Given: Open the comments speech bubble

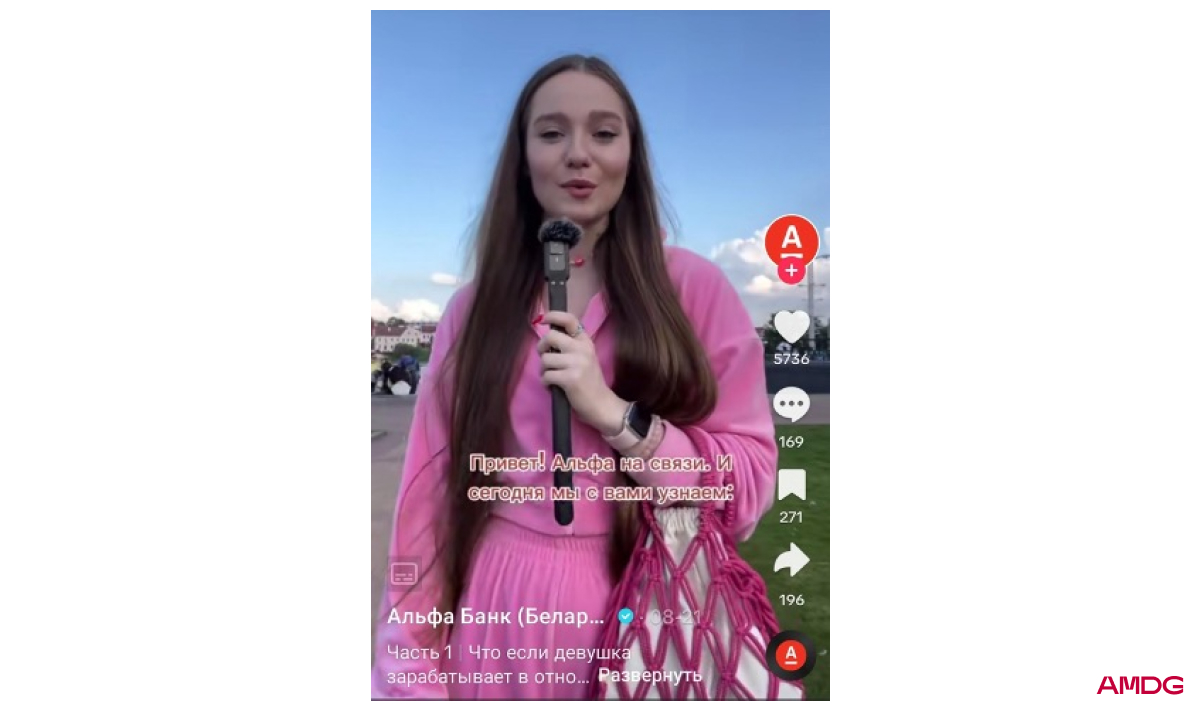Looking at the screenshot, I should coord(791,405).
